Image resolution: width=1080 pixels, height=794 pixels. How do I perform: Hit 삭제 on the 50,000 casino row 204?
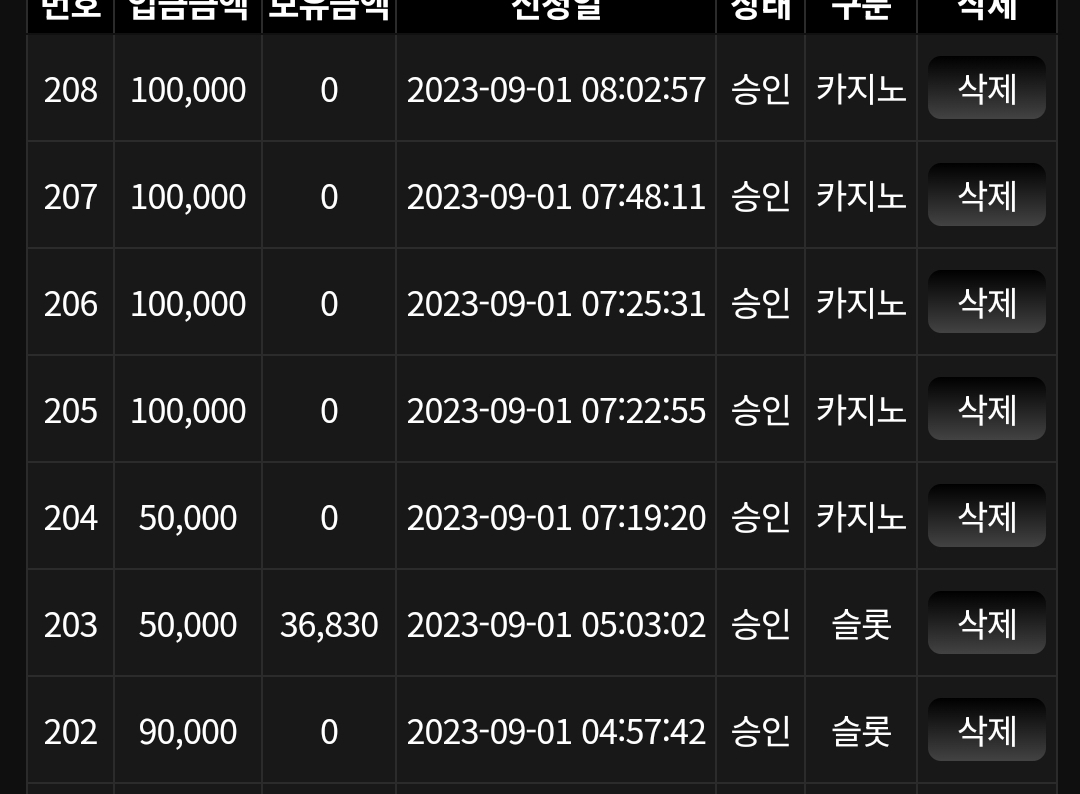(986, 516)
